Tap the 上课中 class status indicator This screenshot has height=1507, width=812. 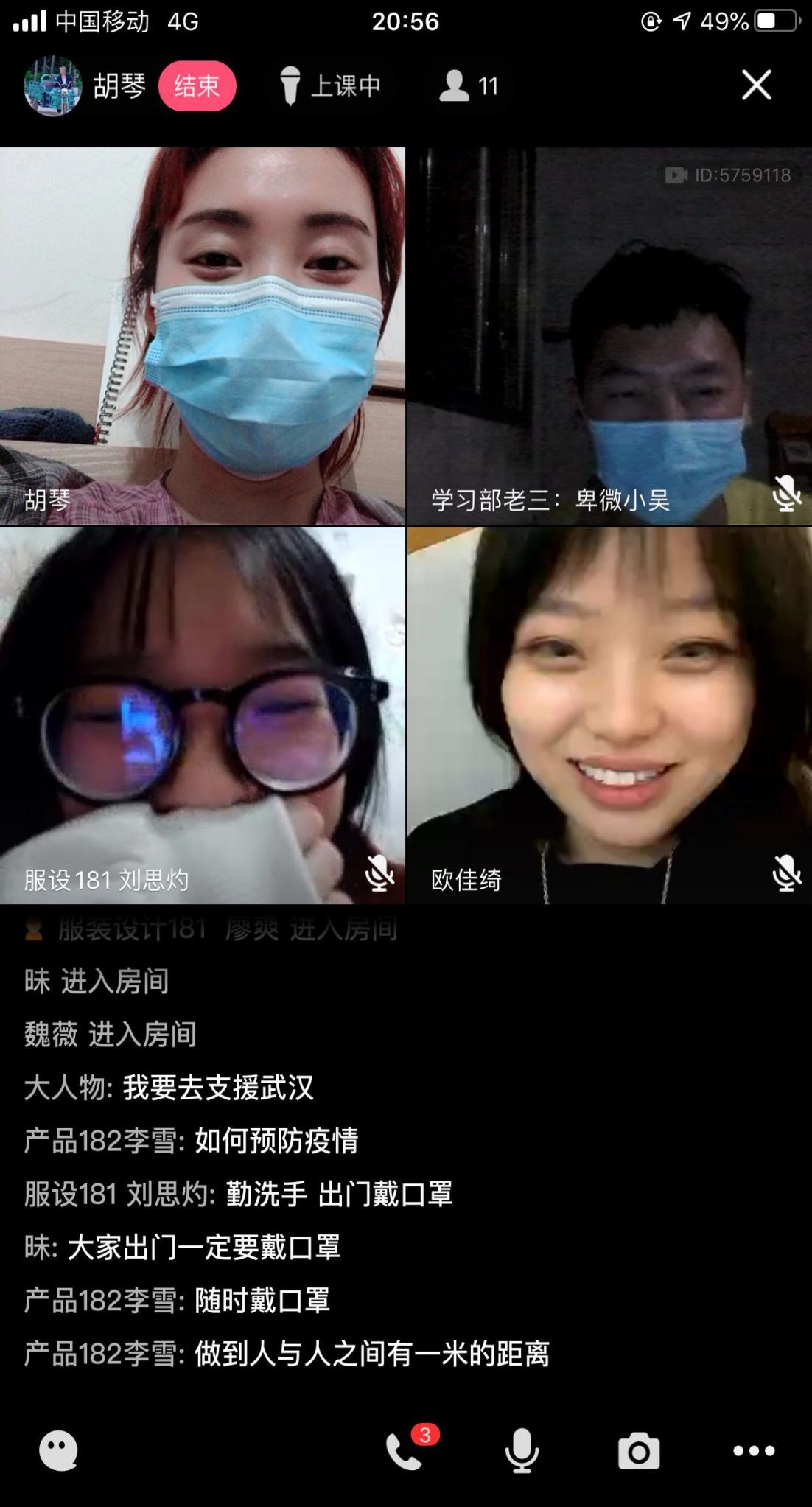click(331, 86)
